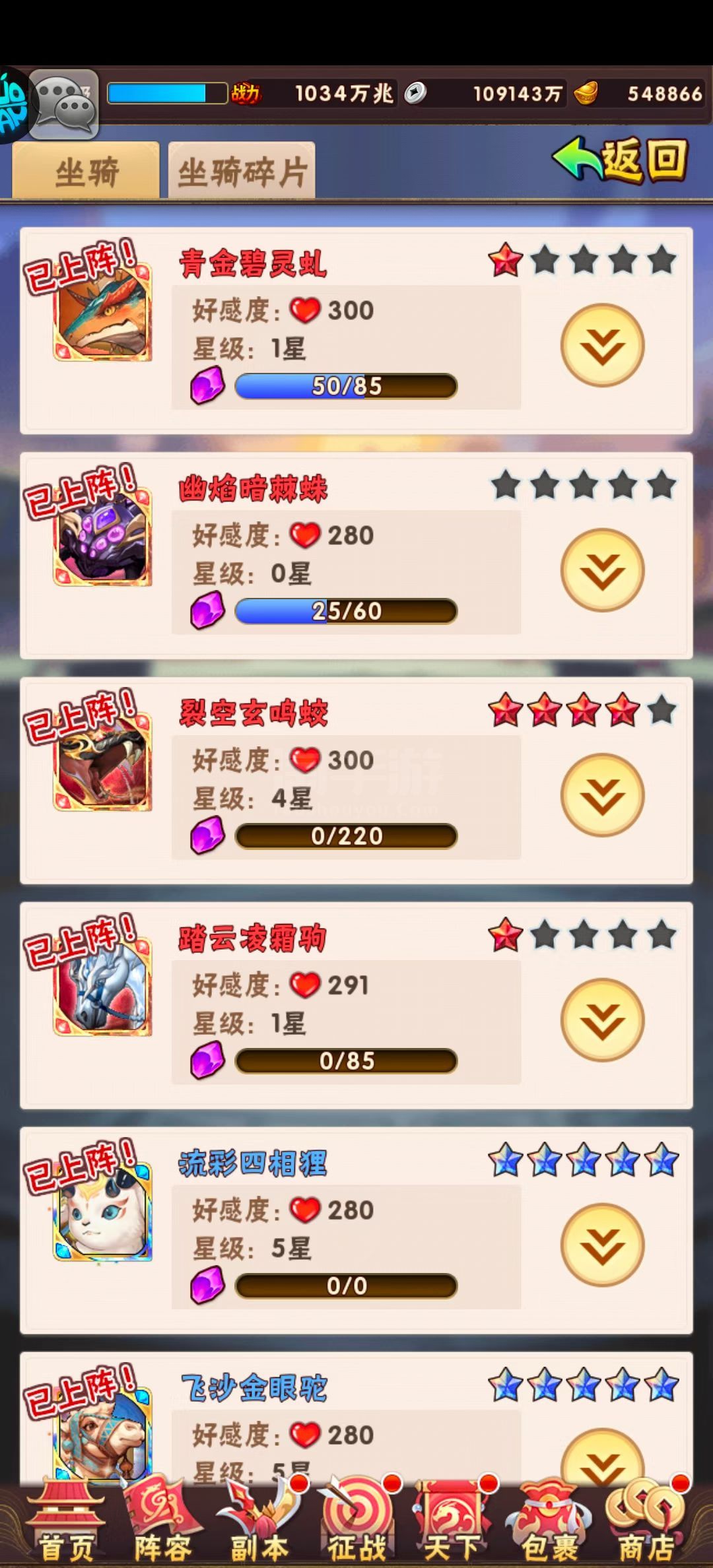
Task: Expand details for 幽焰暗棘蛛
Action: [x=602, y=570]
